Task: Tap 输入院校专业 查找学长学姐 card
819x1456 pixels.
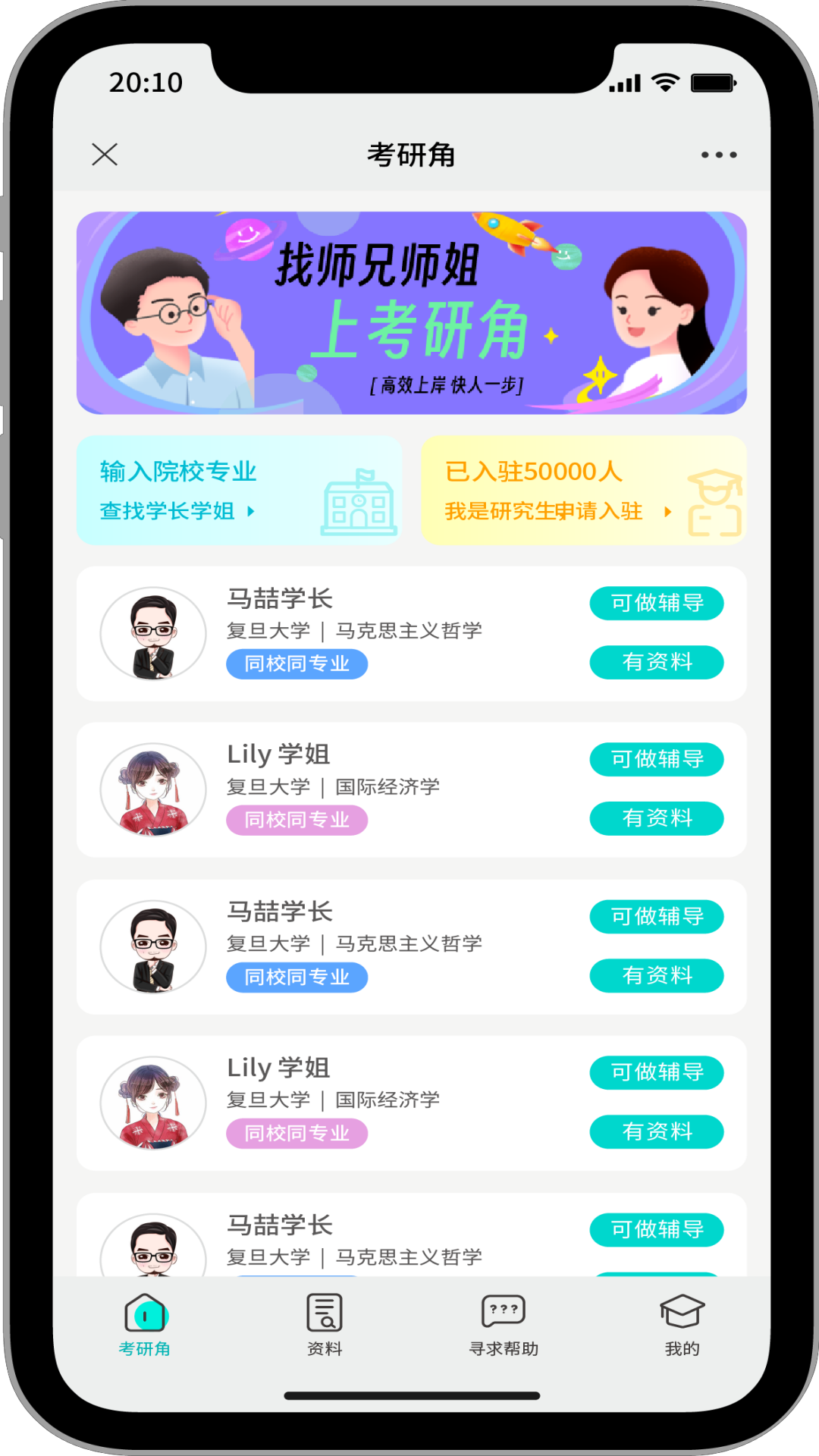Action: [x=239, y=490]
